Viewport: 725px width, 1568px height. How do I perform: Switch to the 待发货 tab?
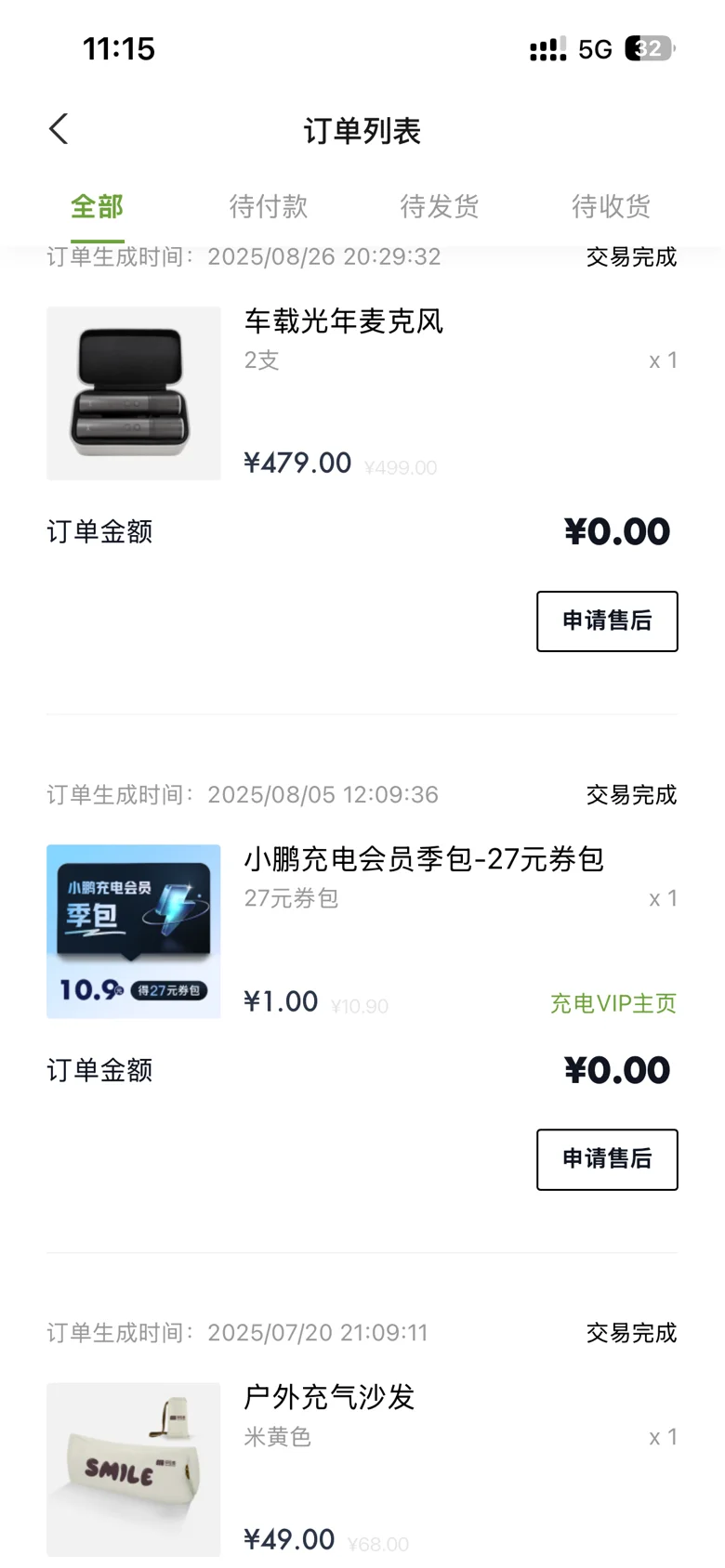tap(439, 206)
